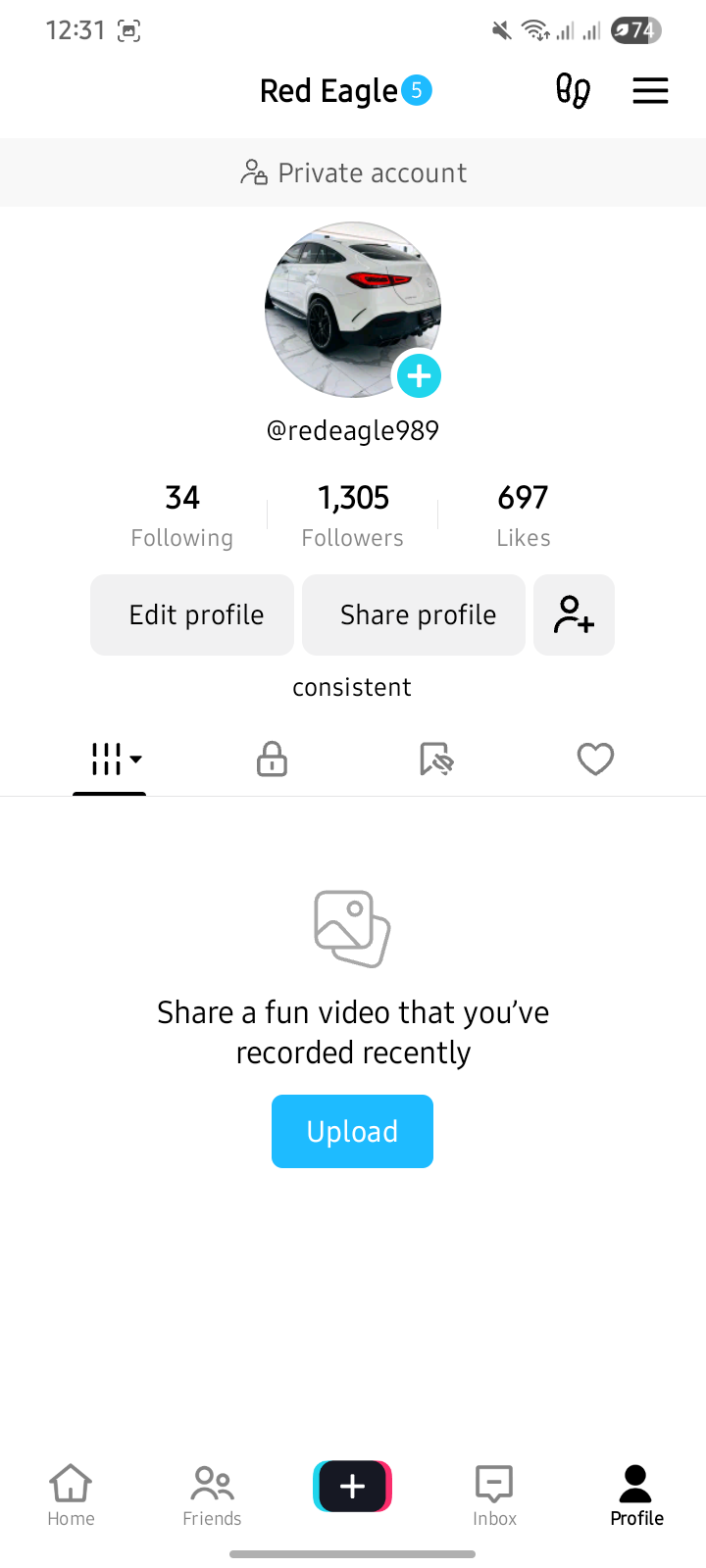Go to the Home tab
This screenshot has height=1568, width=706.
point(71,1495)
